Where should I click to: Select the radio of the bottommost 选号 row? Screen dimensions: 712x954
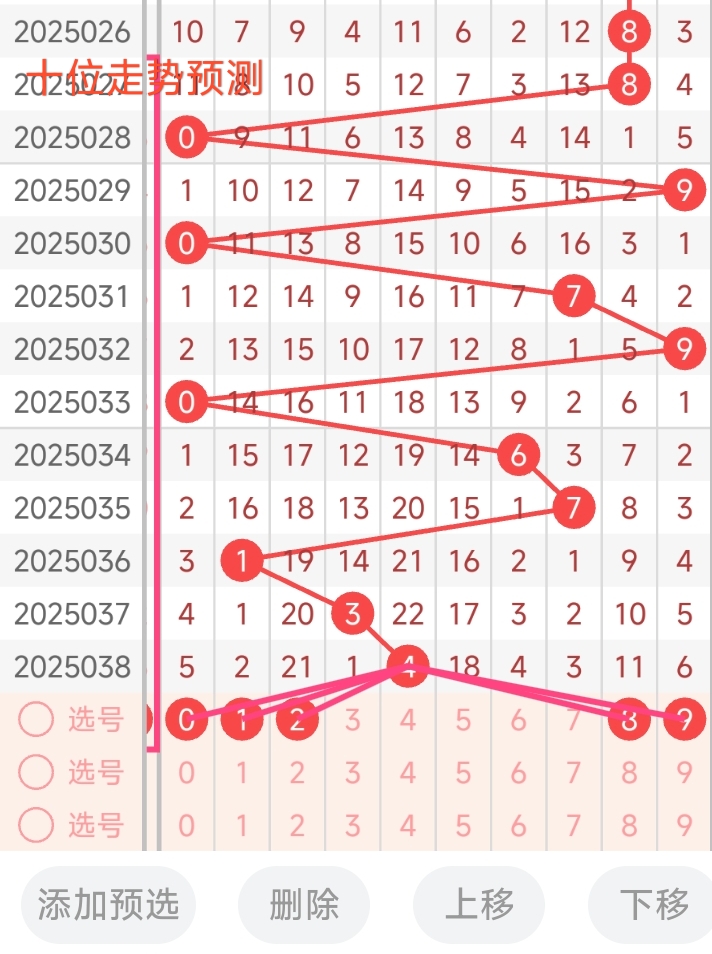point(37,825)
